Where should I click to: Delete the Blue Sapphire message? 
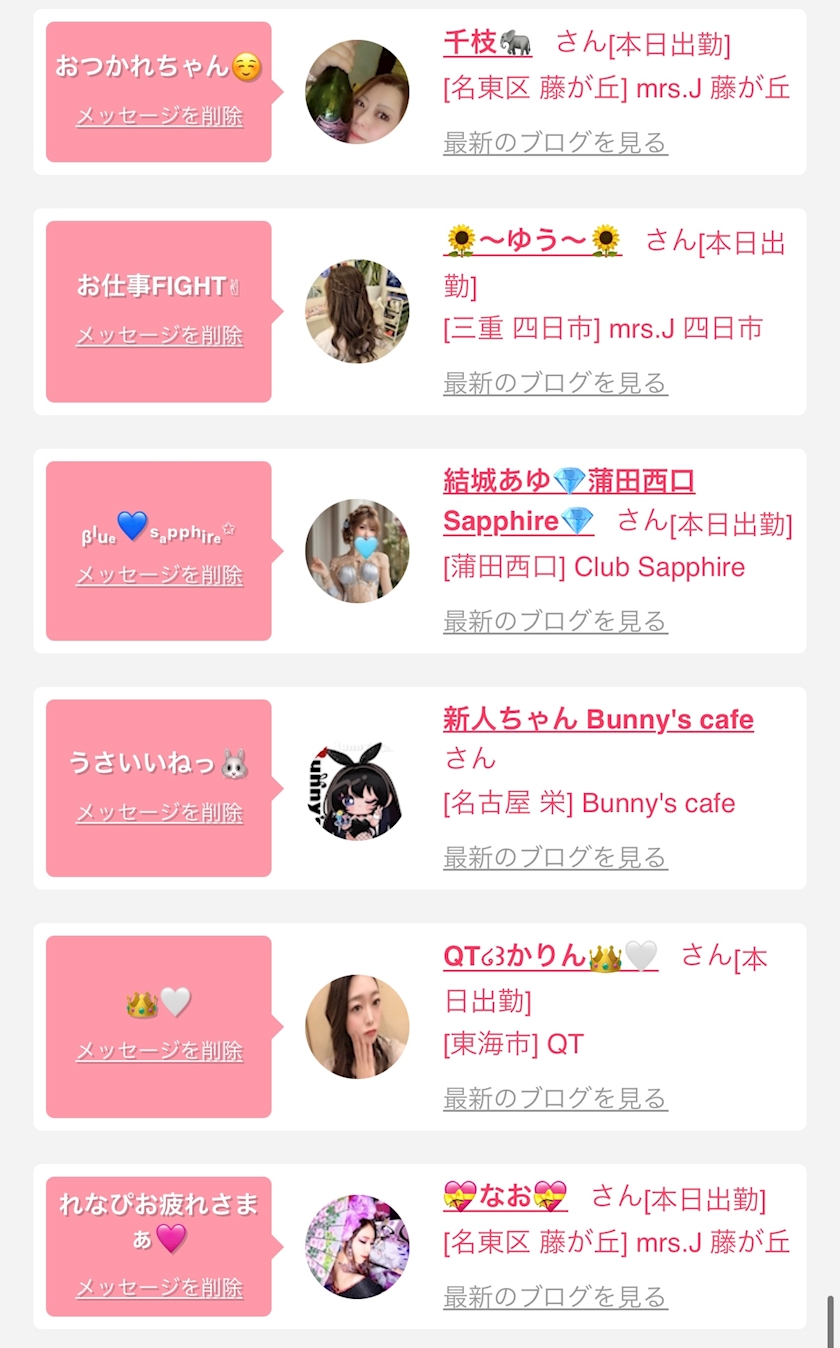coord(159,575)
